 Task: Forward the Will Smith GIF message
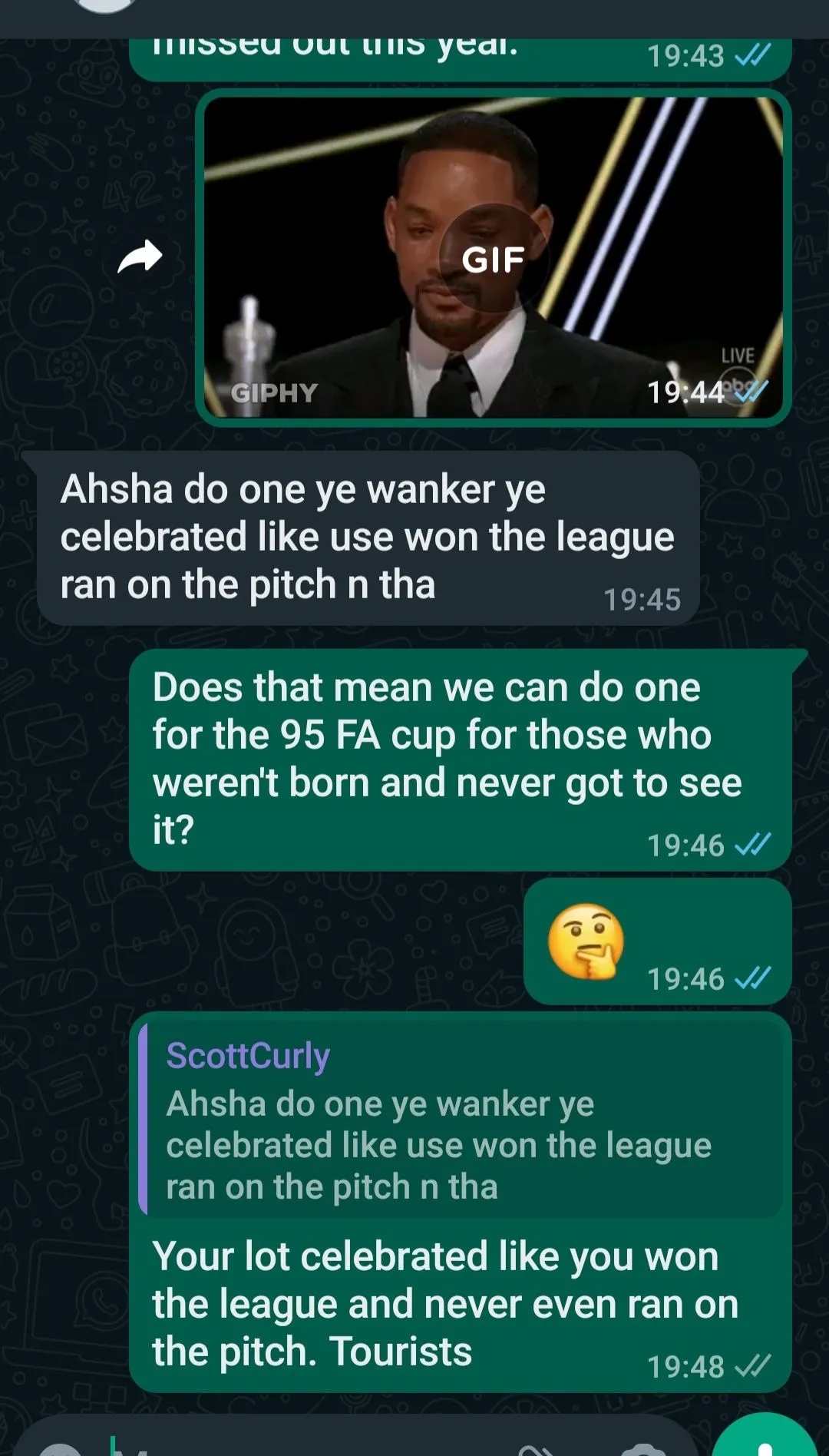tap(140, 257)
